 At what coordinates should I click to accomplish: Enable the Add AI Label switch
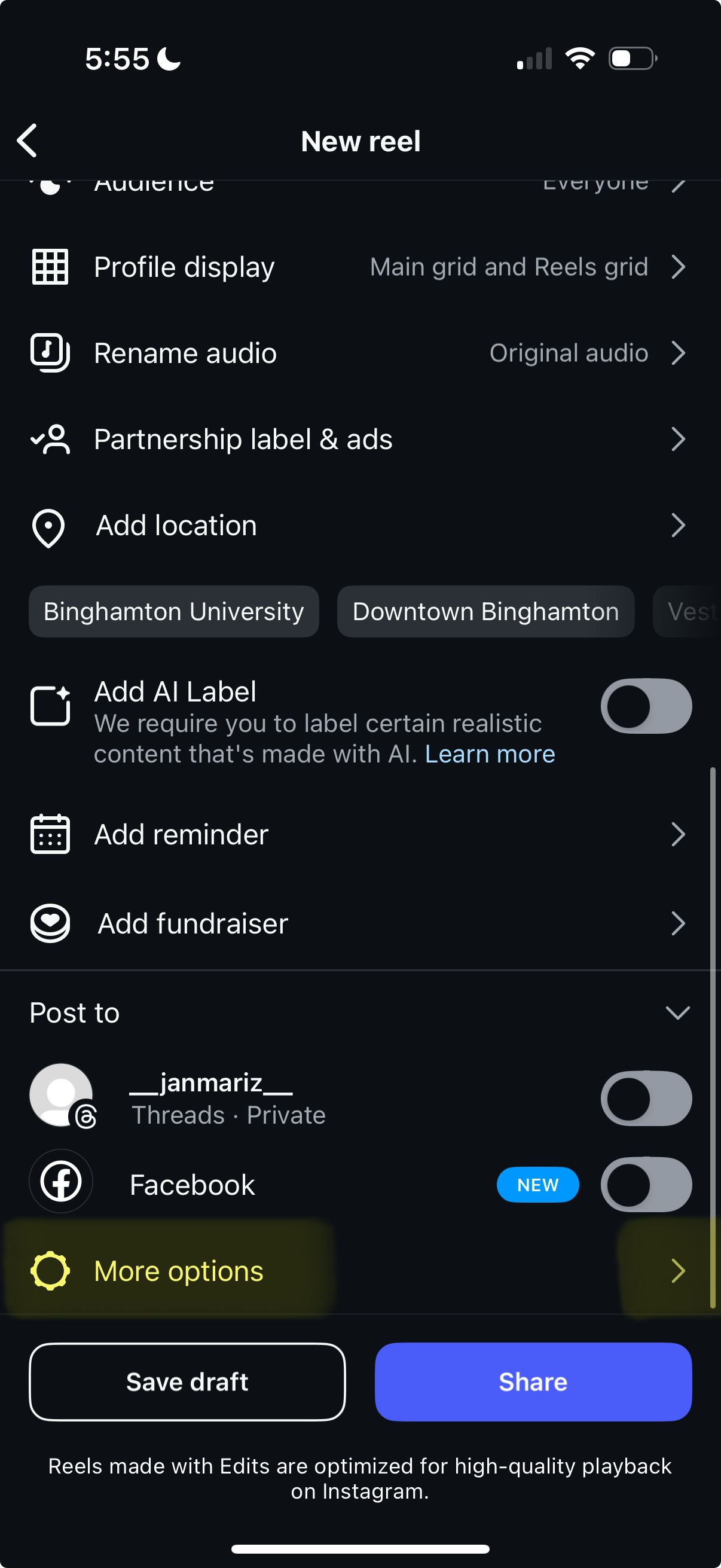coord(646,706)
